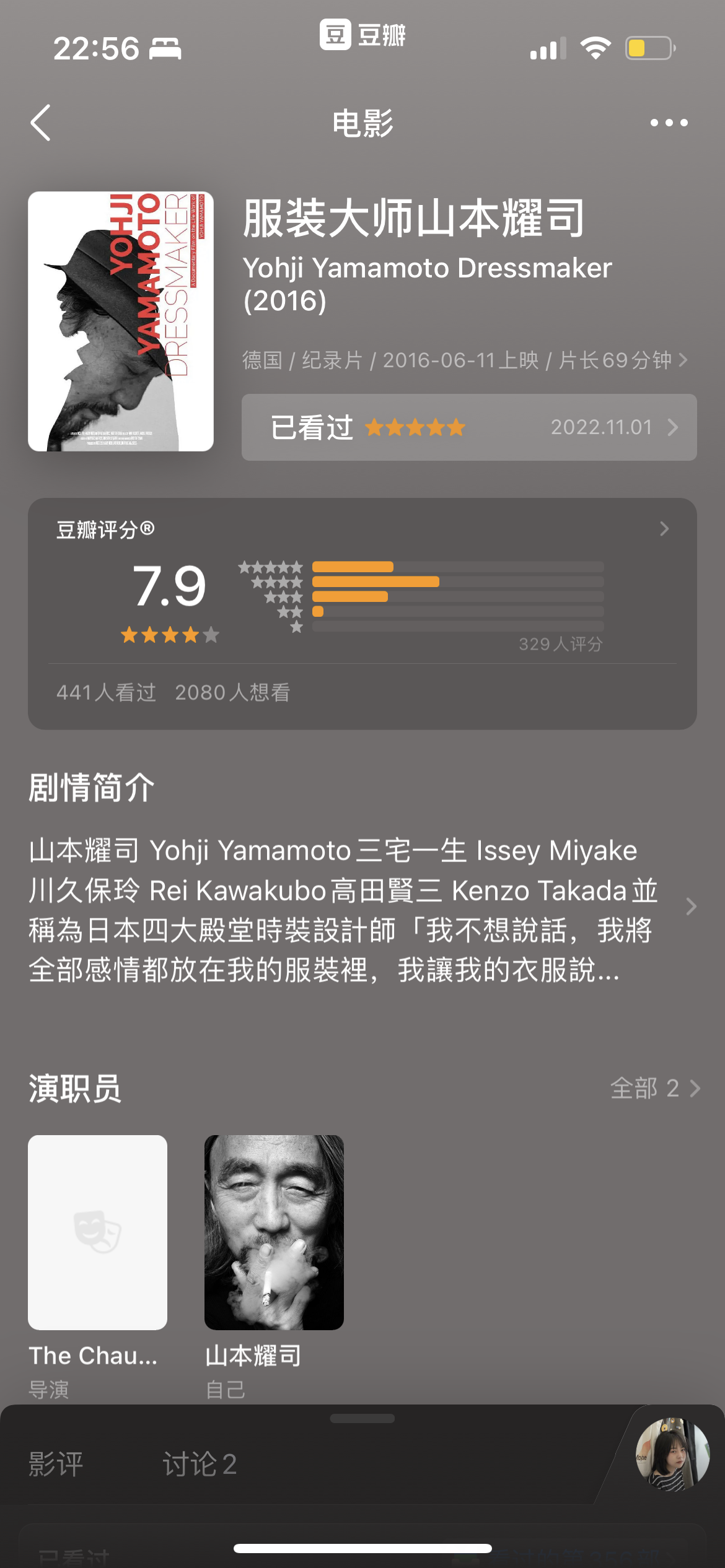Expand the 剧情简介 synopsis text

(x=362, y=909)
